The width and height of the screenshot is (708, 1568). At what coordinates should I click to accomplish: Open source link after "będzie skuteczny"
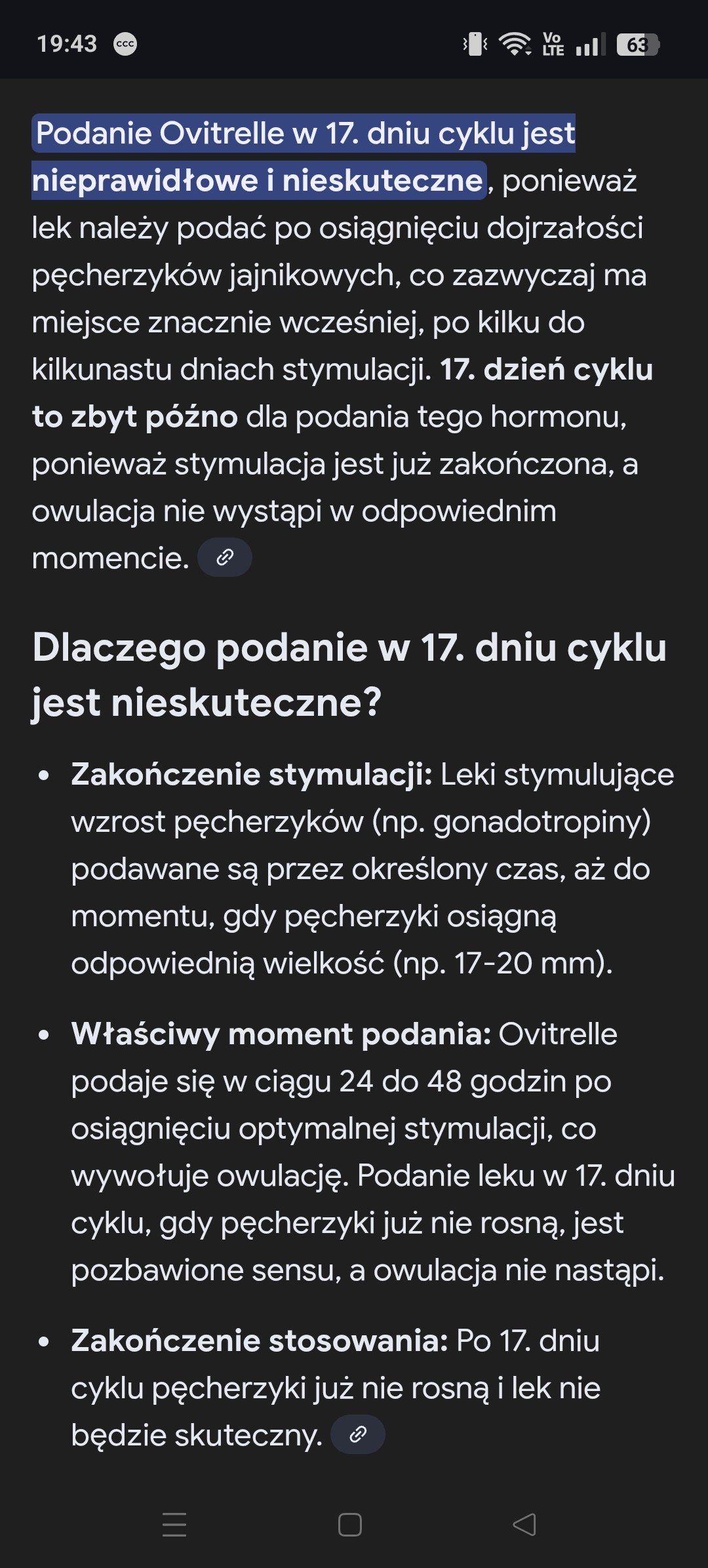(358, 1435)
